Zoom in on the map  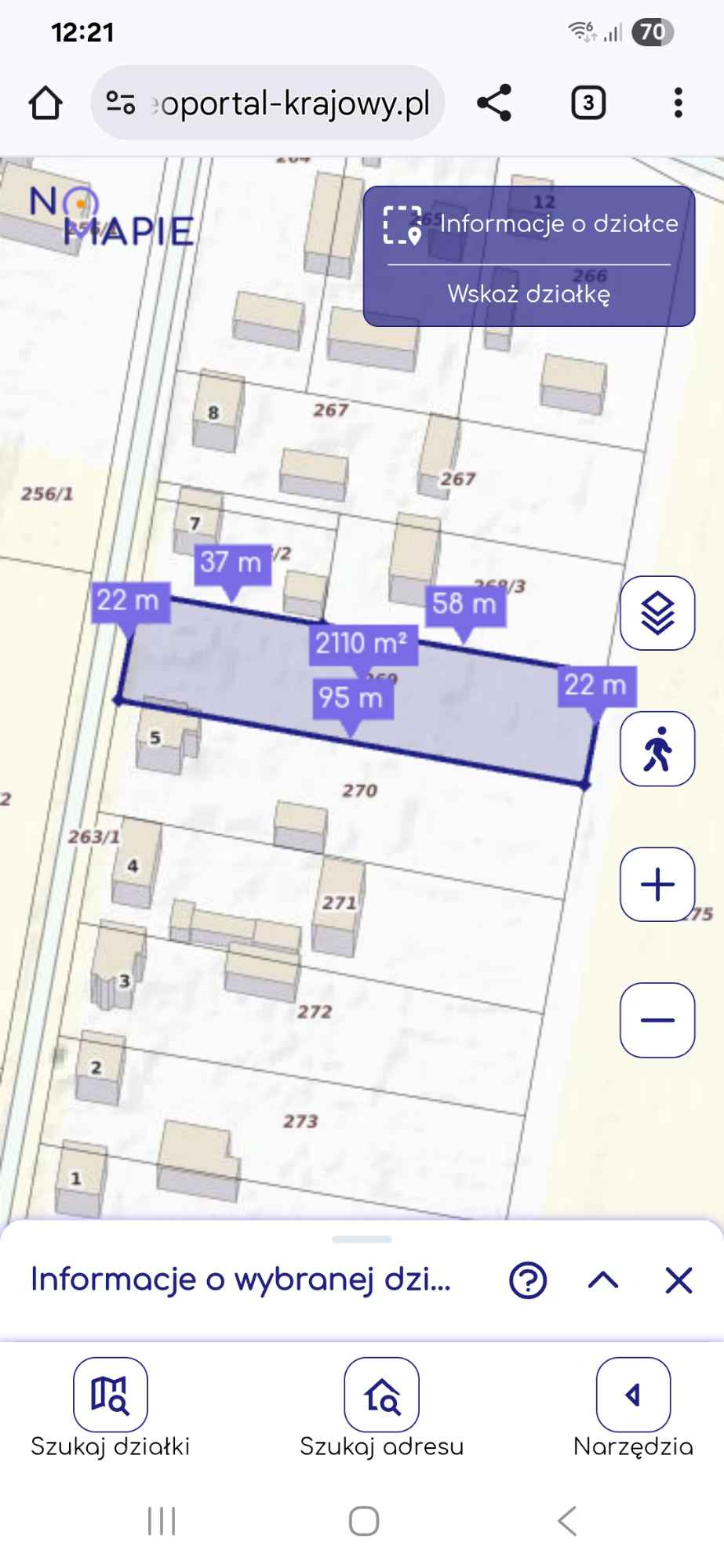pos(657,884)
